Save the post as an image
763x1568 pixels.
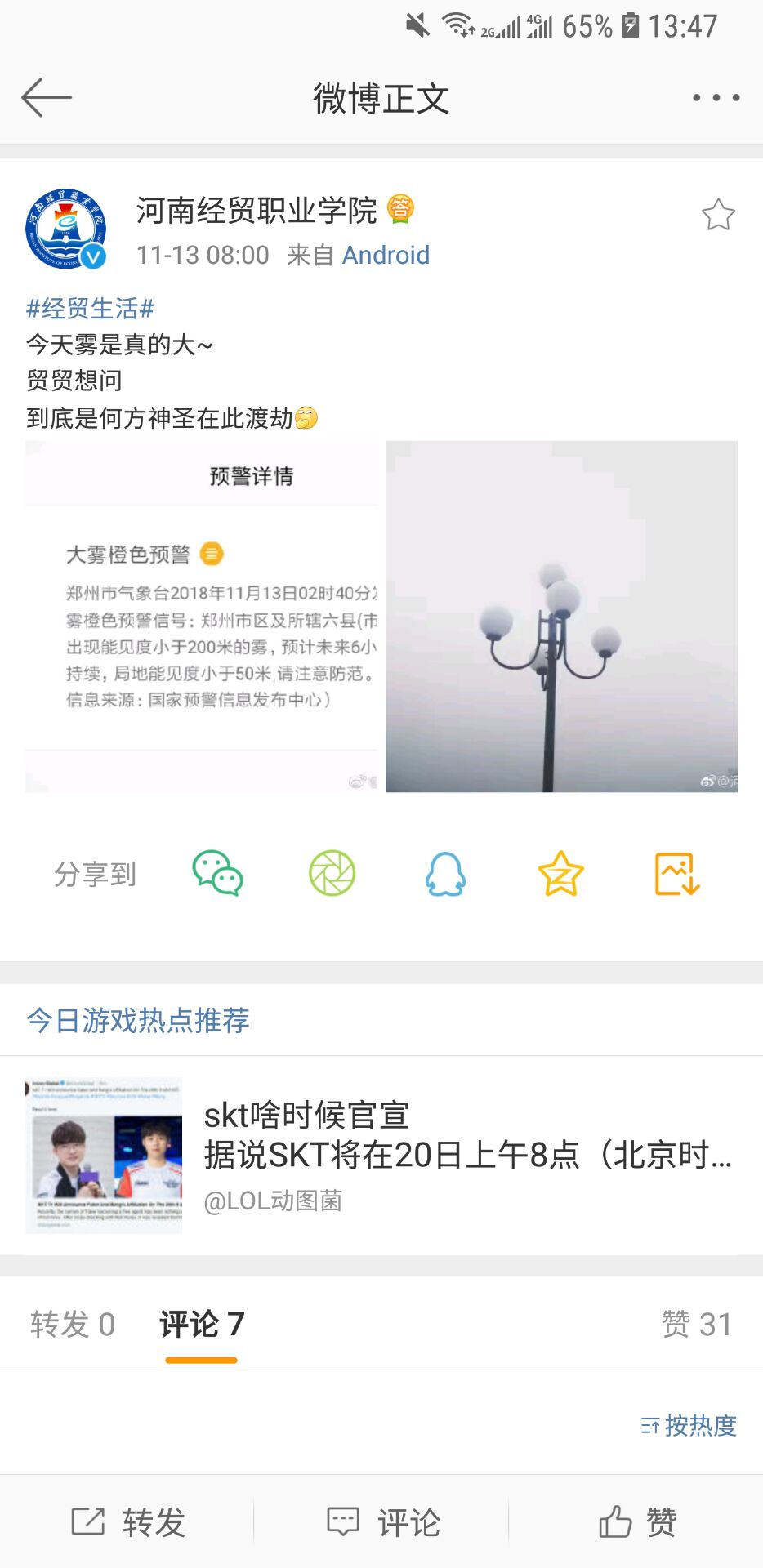[x=676, y=874]
